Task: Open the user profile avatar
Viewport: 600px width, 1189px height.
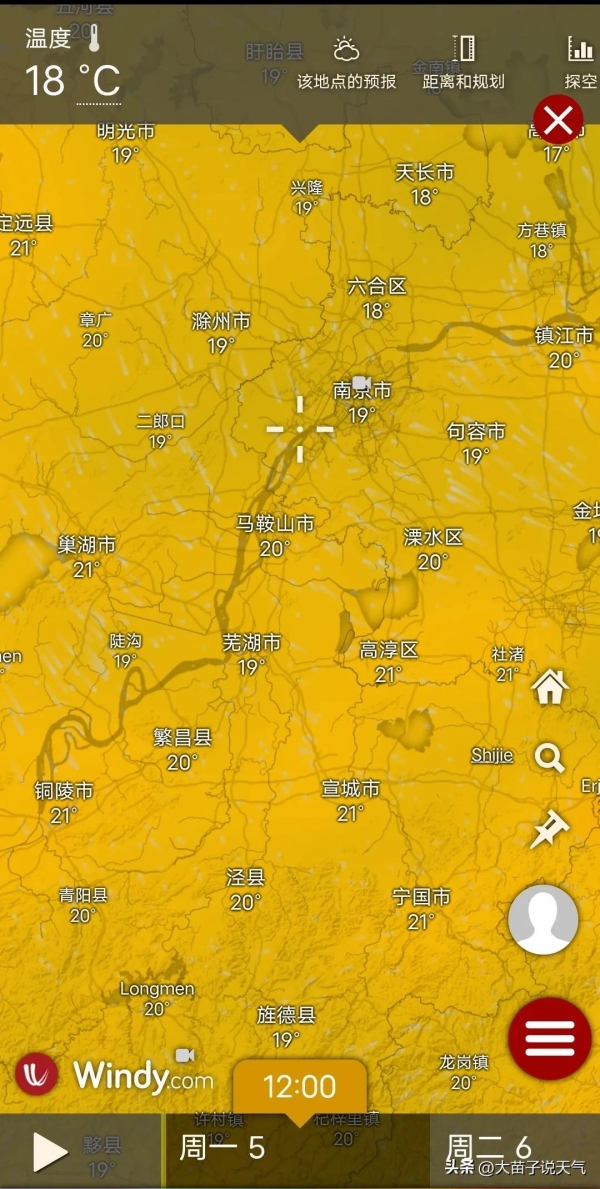Action: tap(543, 919)
